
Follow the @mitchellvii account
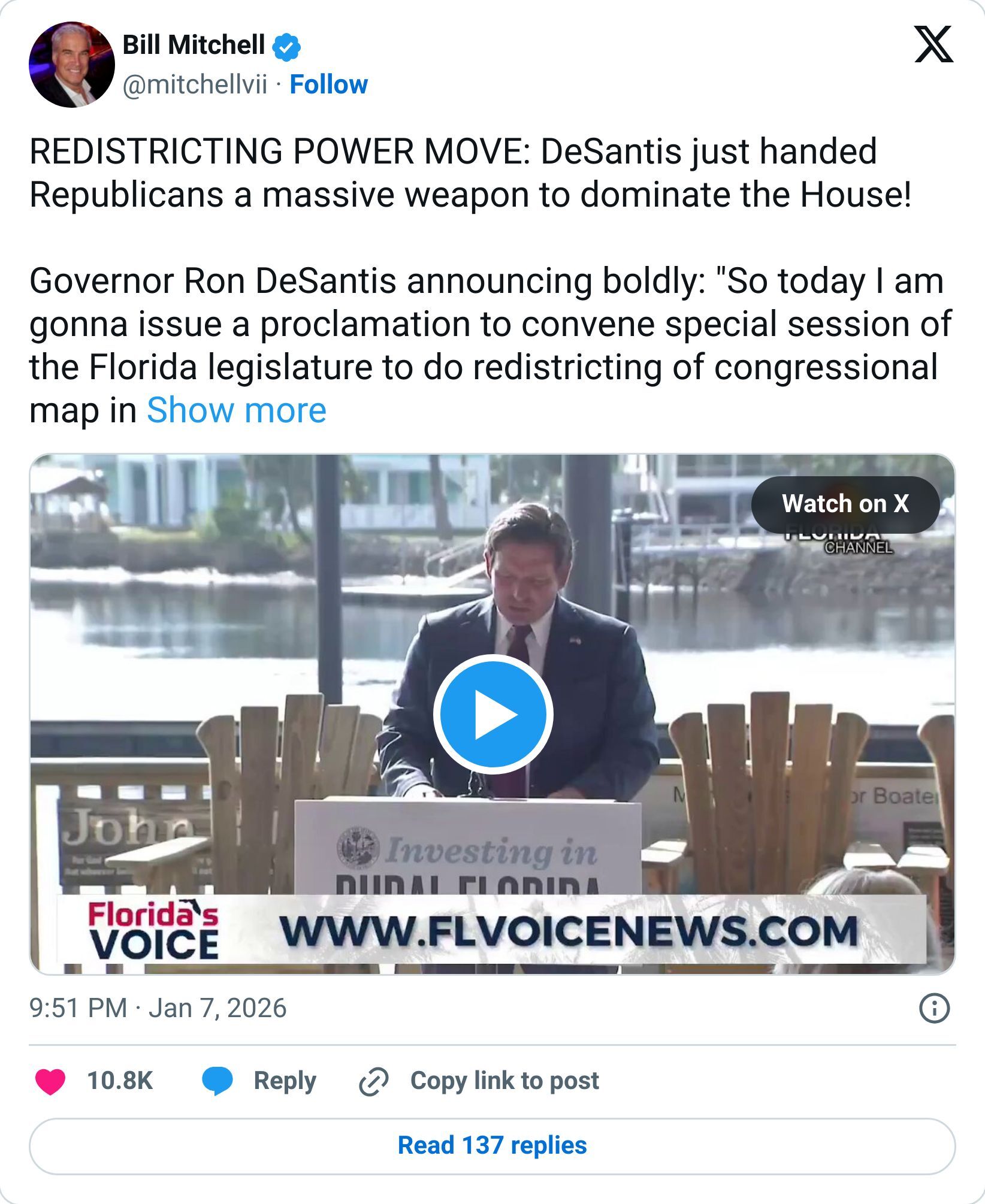328,84
